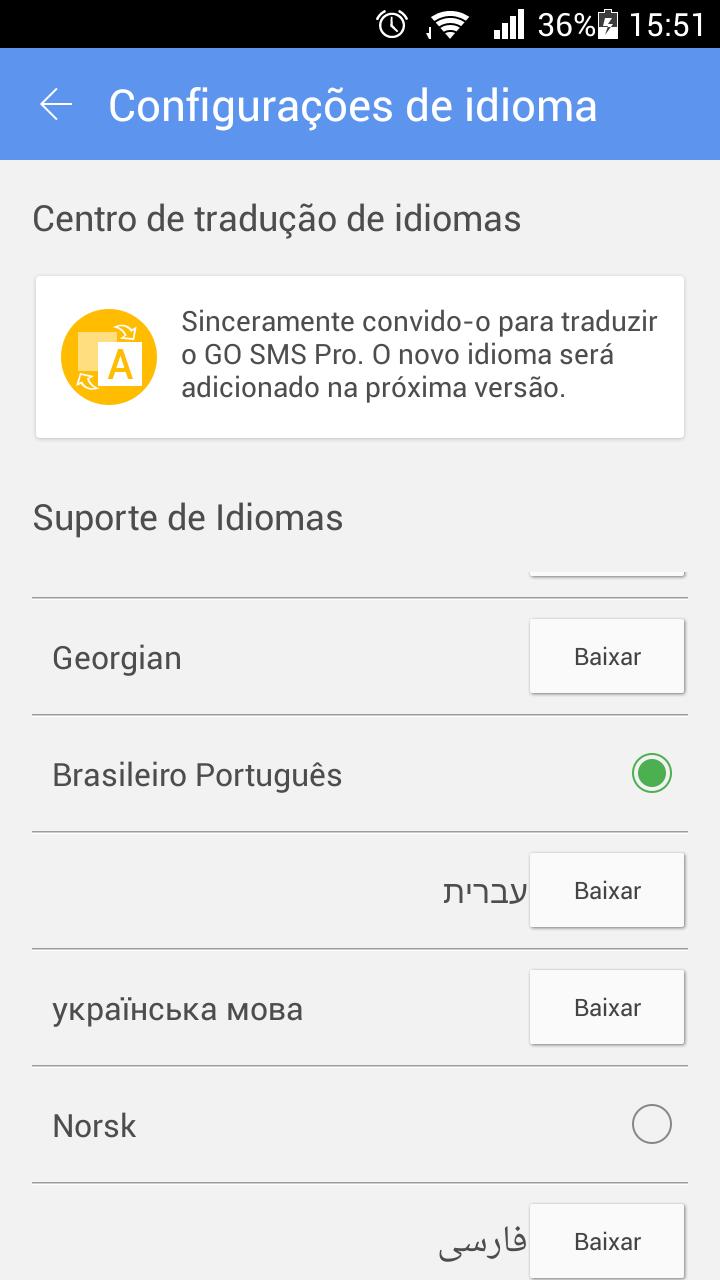The width and height of the screenshot is (720, 1280).
Task: Click the Suporte de Idiomas header
Action: pos(187,517)
